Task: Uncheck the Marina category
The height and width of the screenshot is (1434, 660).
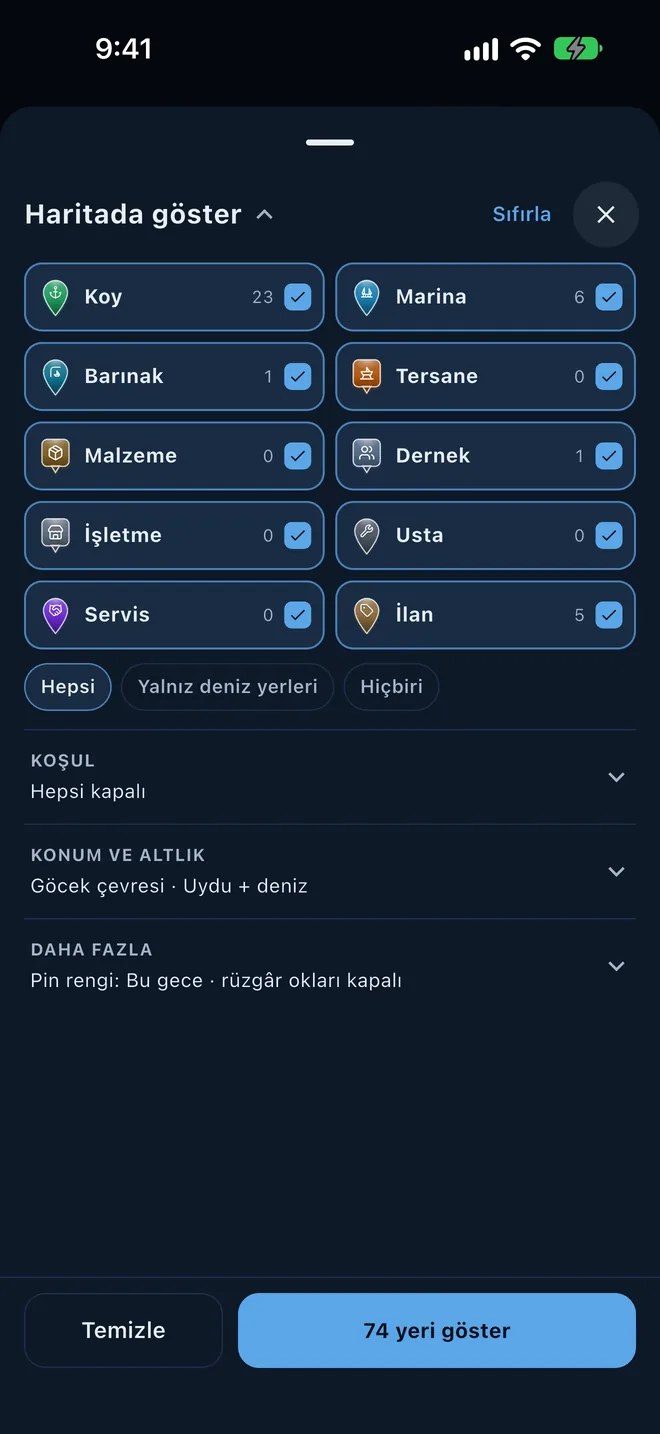Action: click(x=609, y=297)
